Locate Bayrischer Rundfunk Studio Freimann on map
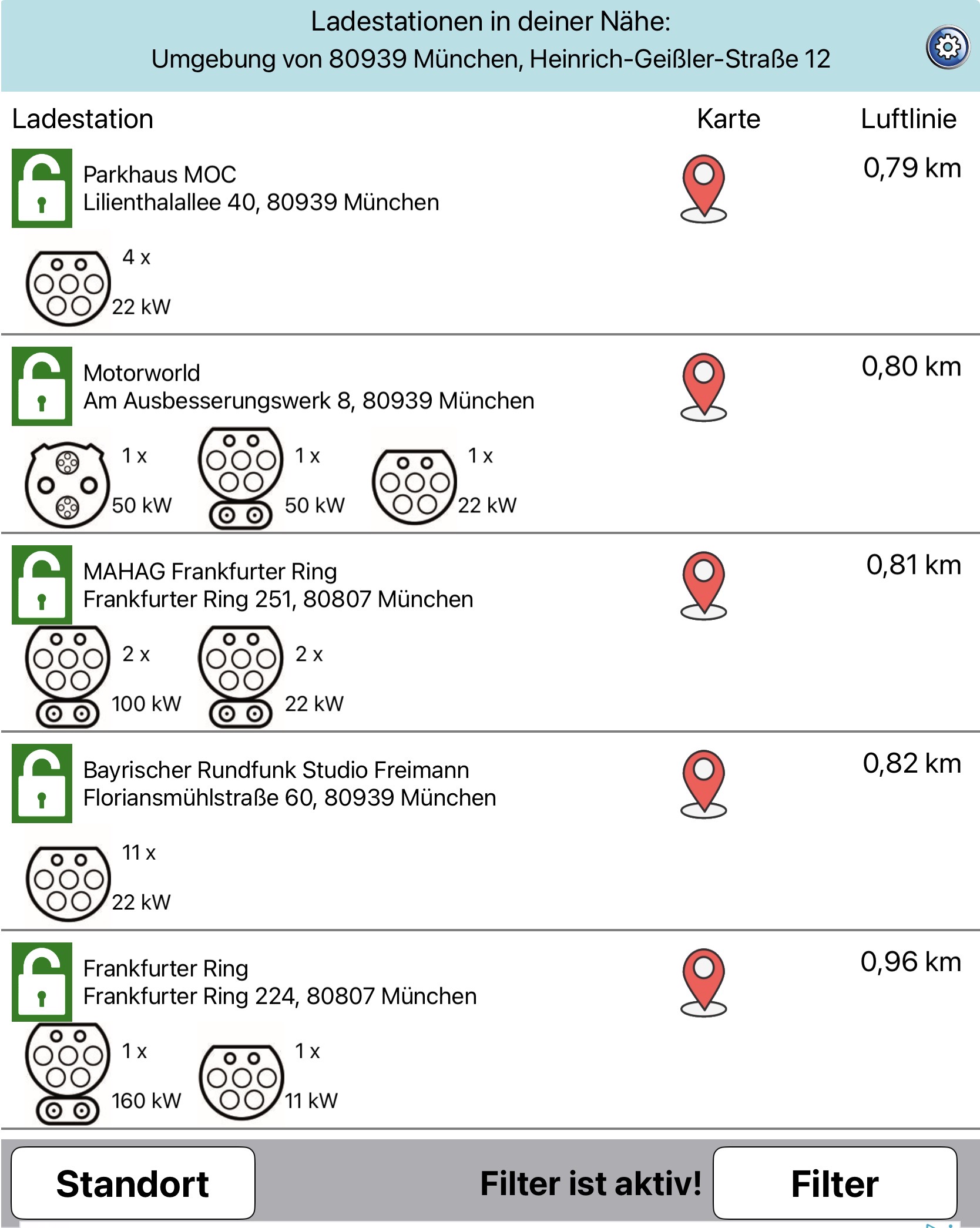980x1228 pixels. click(x=703, y=784)
